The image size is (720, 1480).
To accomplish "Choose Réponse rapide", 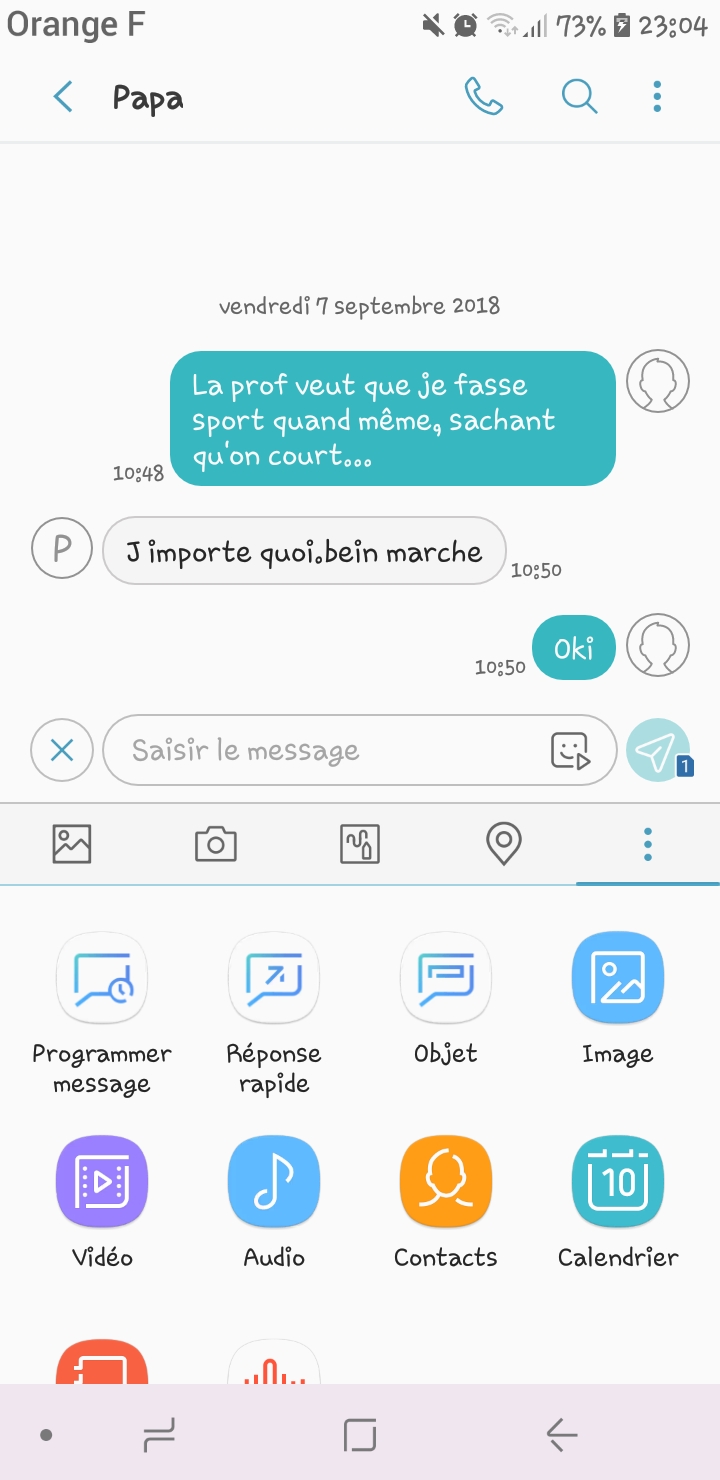I will [274, 978].
